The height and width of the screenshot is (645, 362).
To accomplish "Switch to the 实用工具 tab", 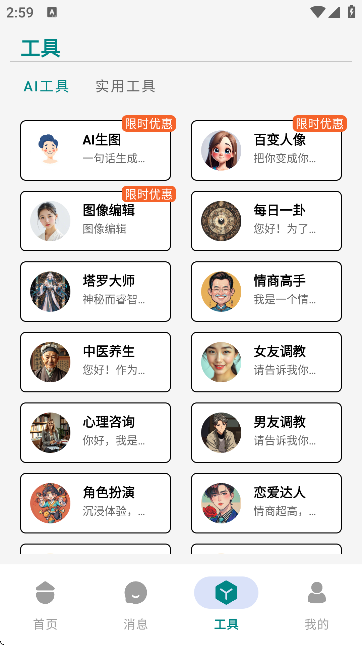I will pyautogui.click(x=125, y=86).
